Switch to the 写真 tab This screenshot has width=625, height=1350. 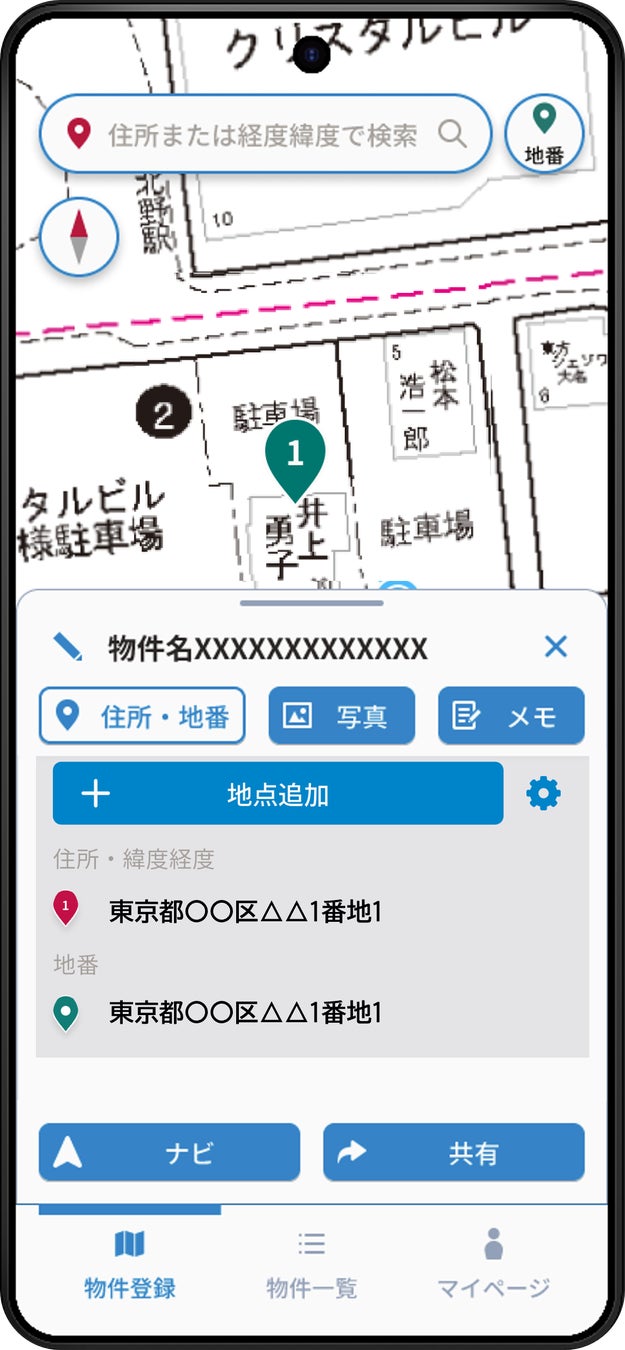341,716
